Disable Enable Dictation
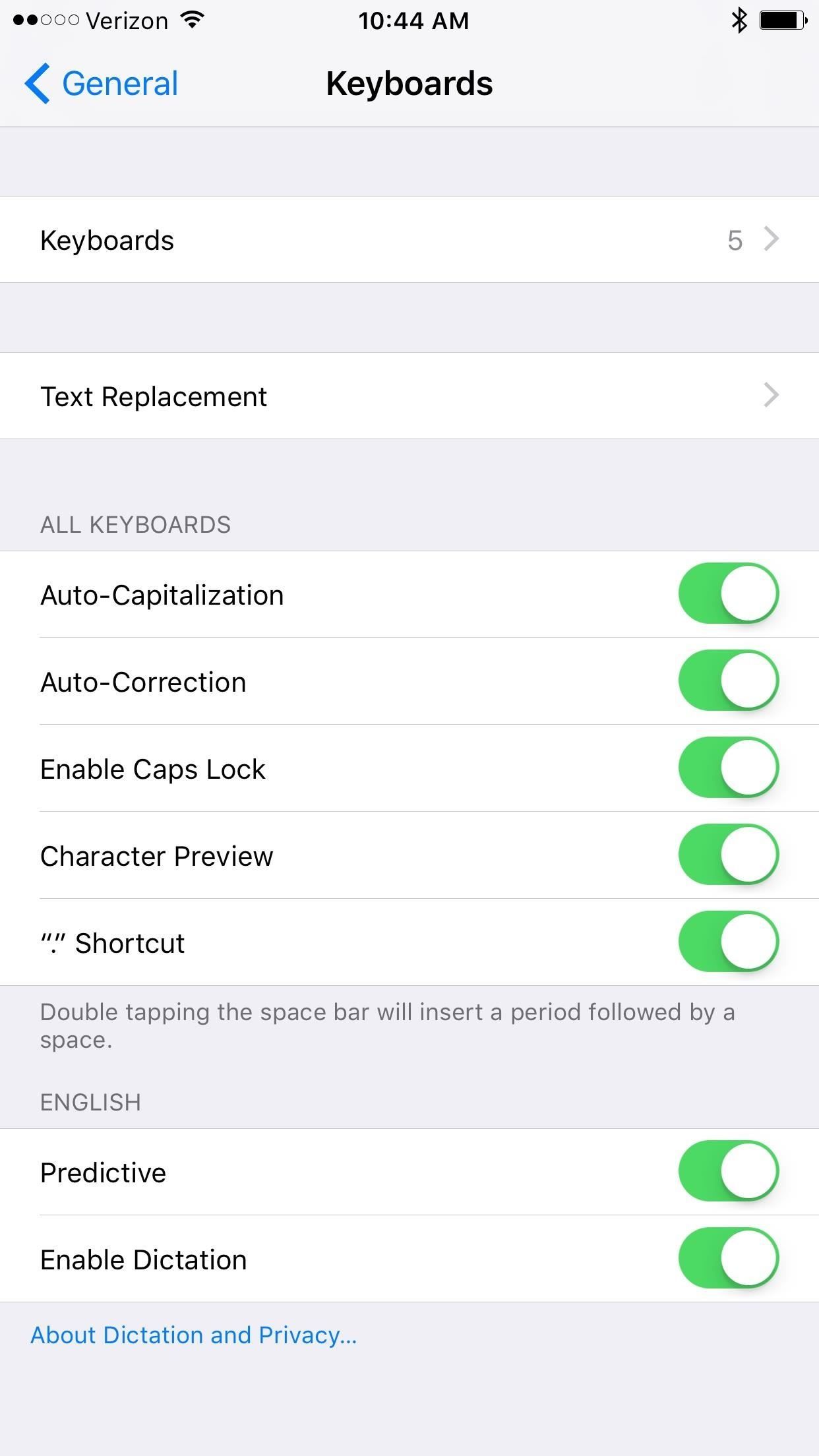The image size is (819, 1456). pyautogui.click(x=729, y=1258)
